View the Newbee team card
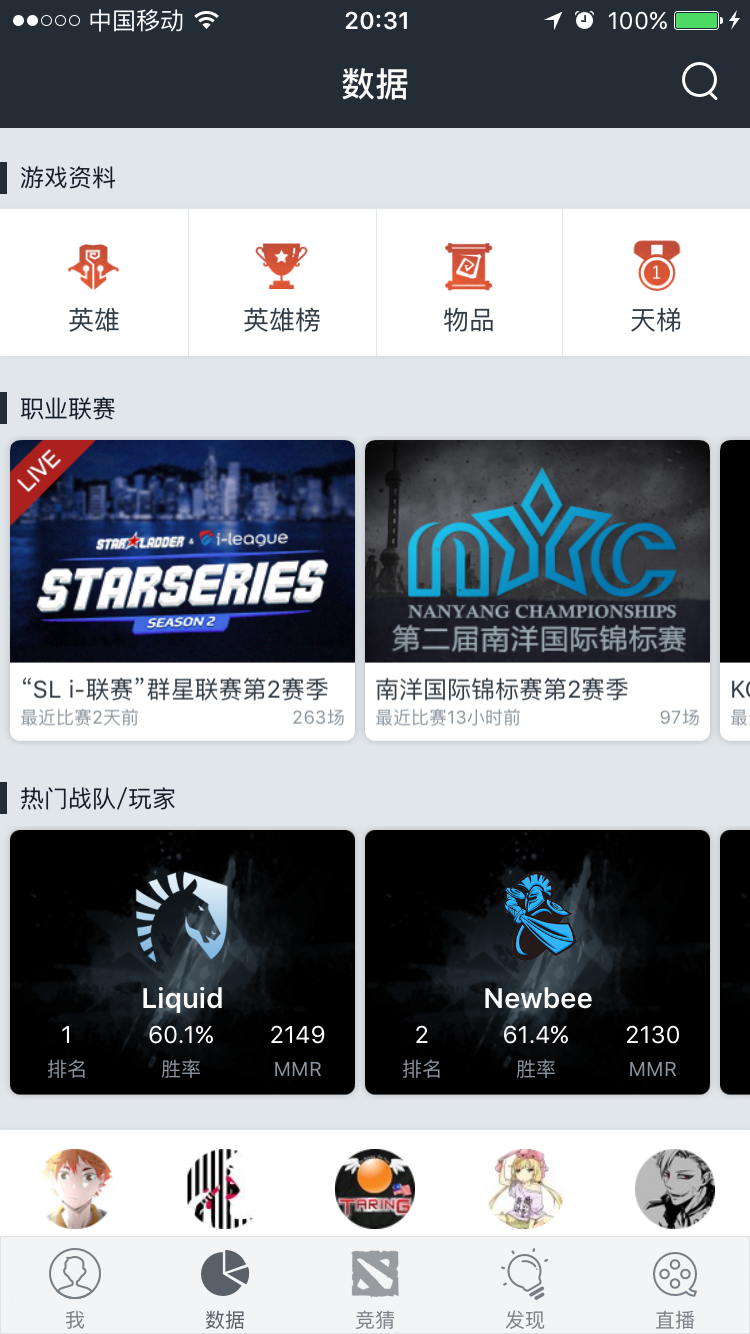Screen dimensions: 750x1334 [537, 962]
